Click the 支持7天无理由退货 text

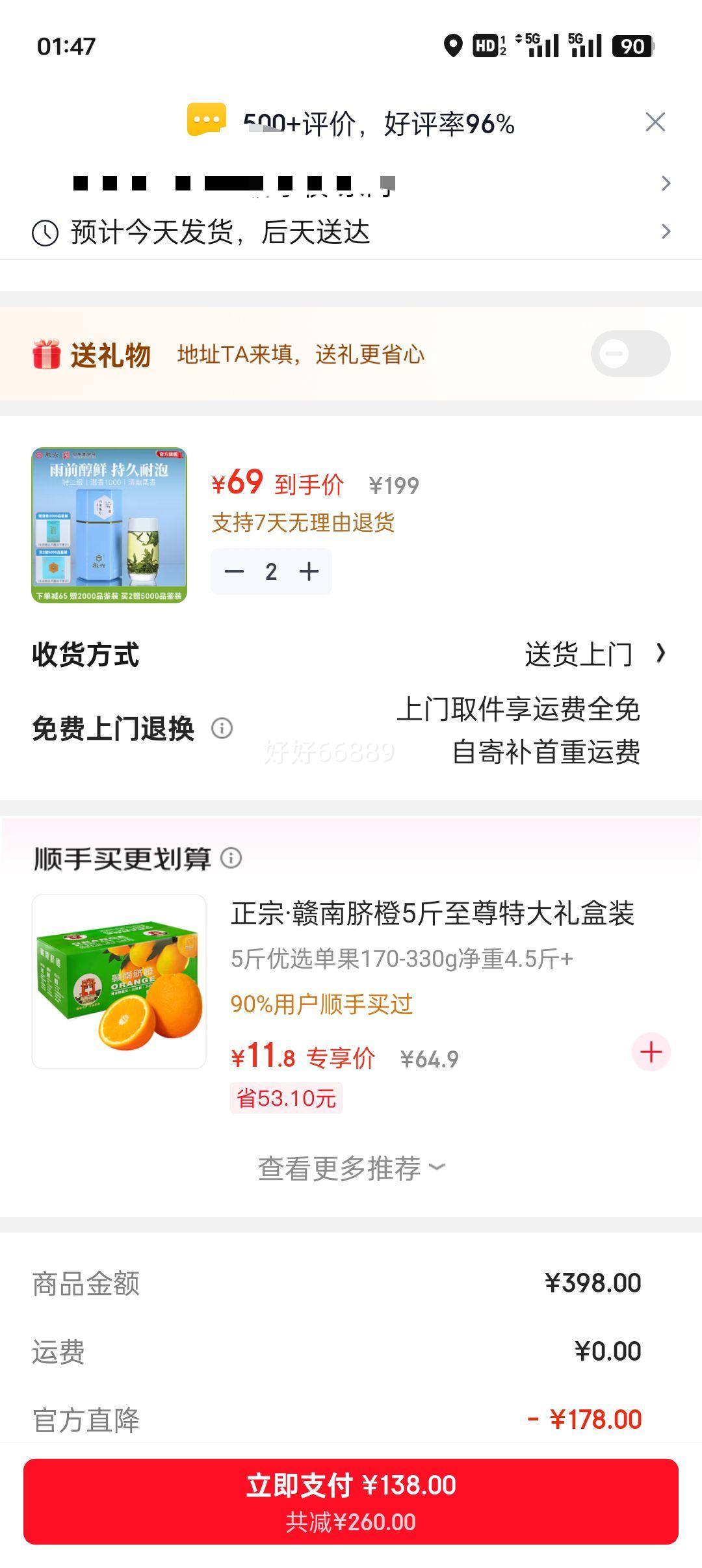point(305,522)
